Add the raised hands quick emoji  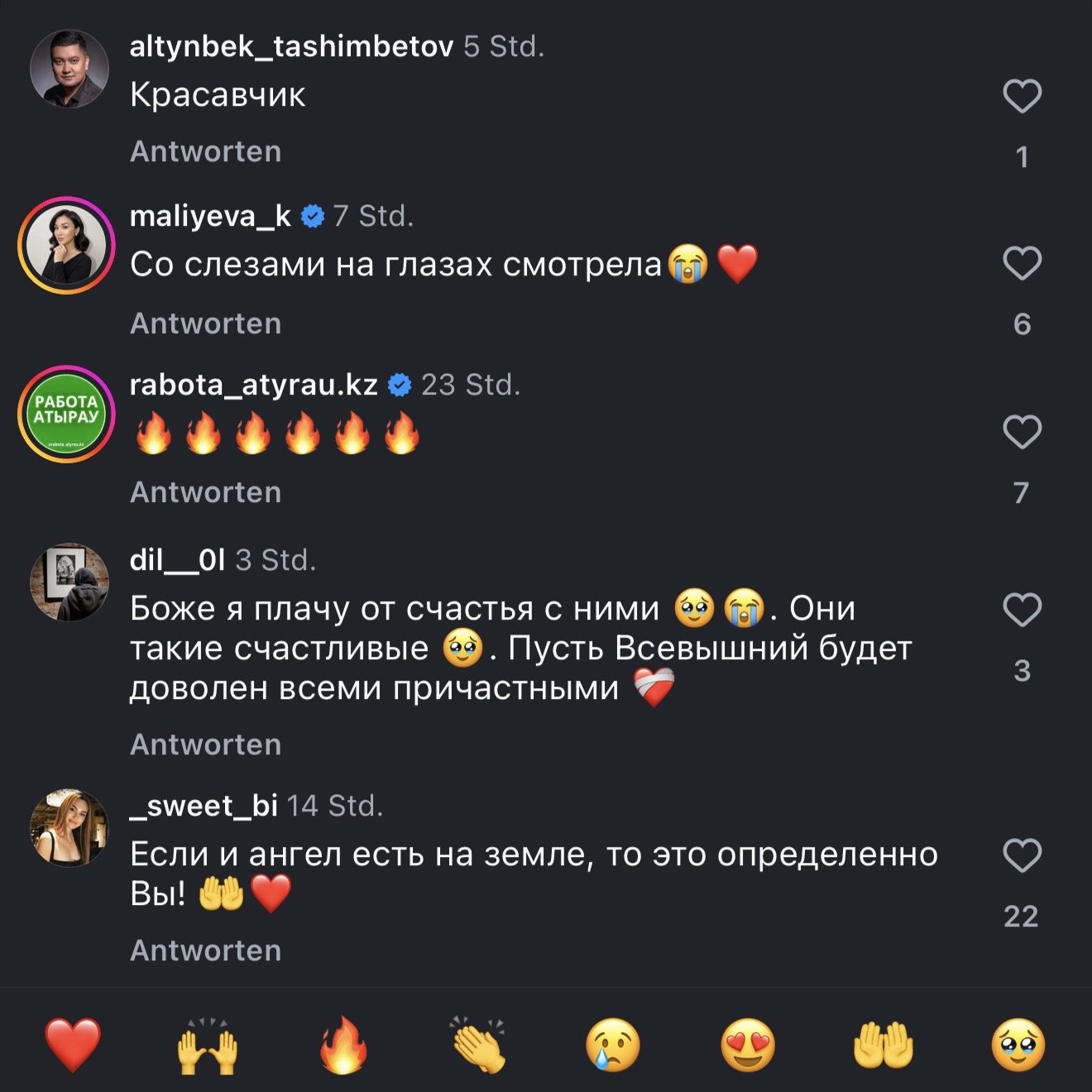click(x=207, y=1045)
